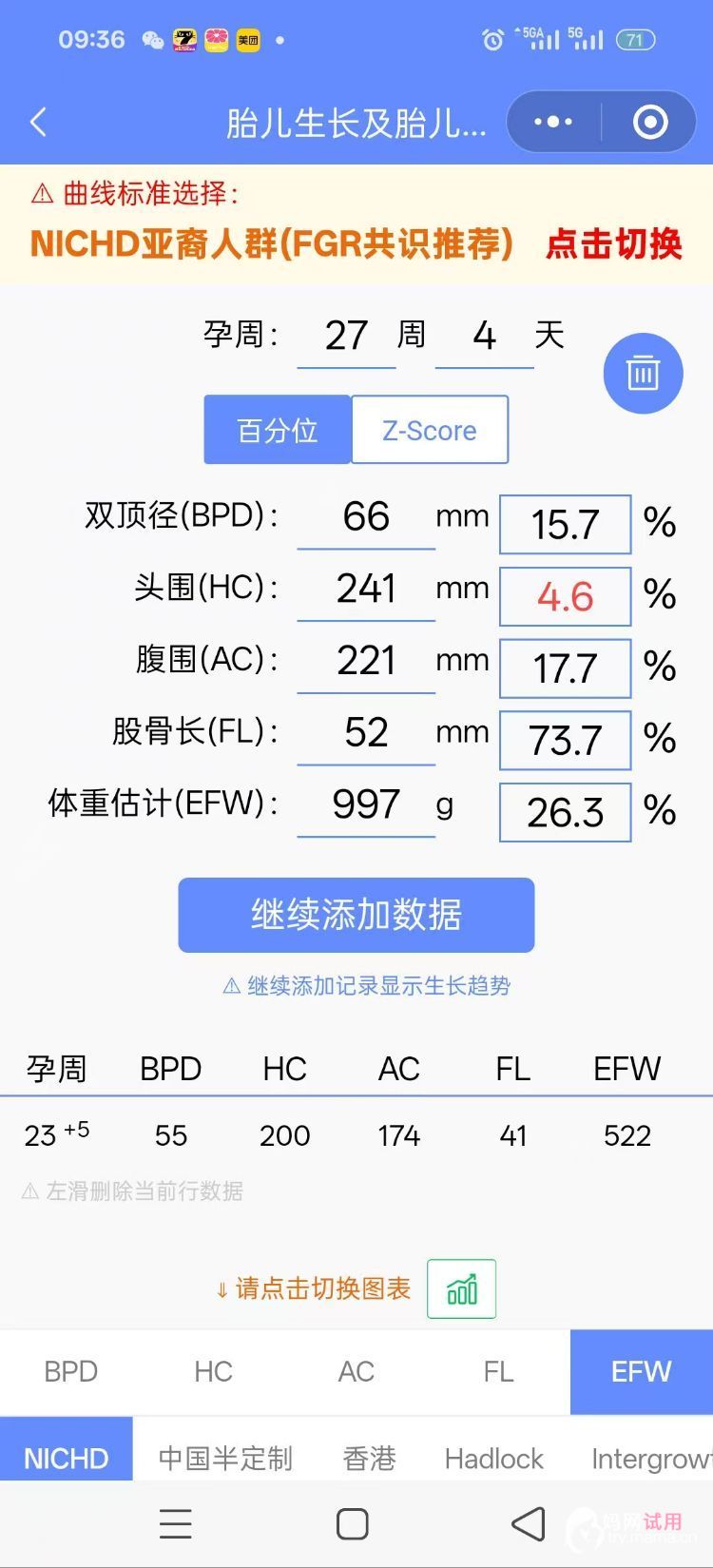Edit the gestational days field
This screenshot has height=1568, width=713.
pyautogui.click(x=484, y=337)
